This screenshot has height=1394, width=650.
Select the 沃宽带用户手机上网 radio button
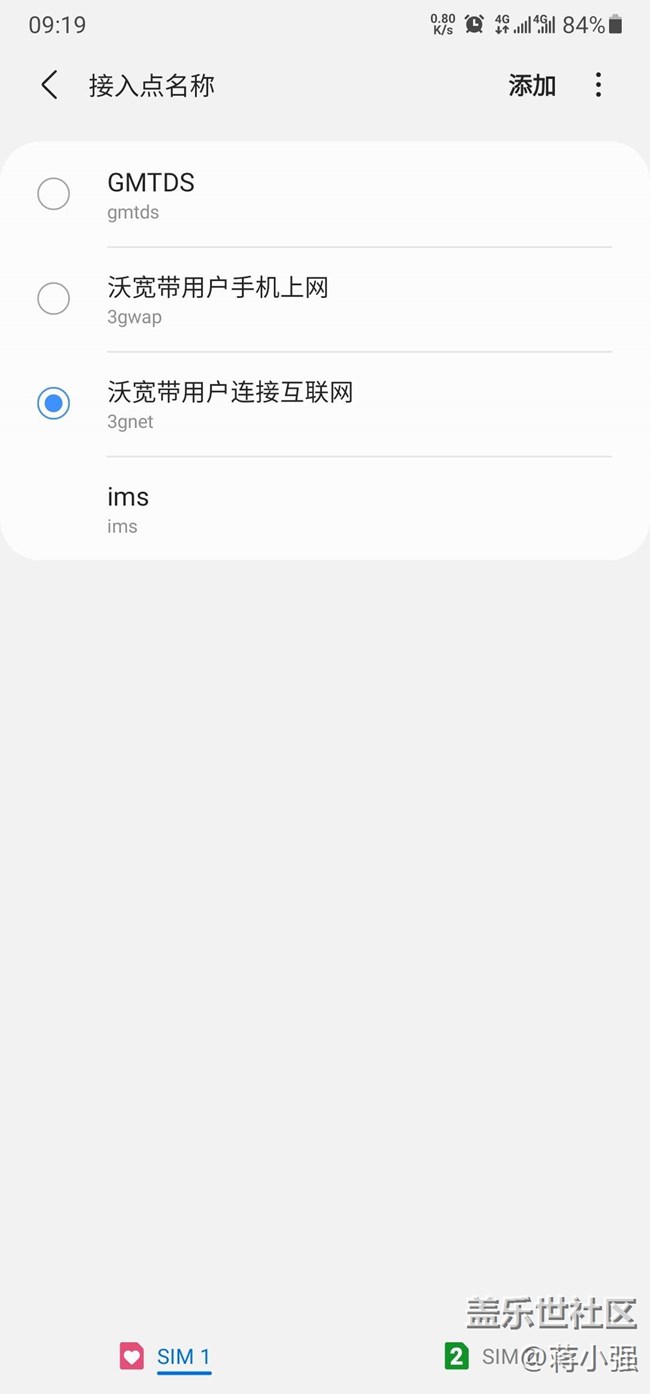point(53,299)
